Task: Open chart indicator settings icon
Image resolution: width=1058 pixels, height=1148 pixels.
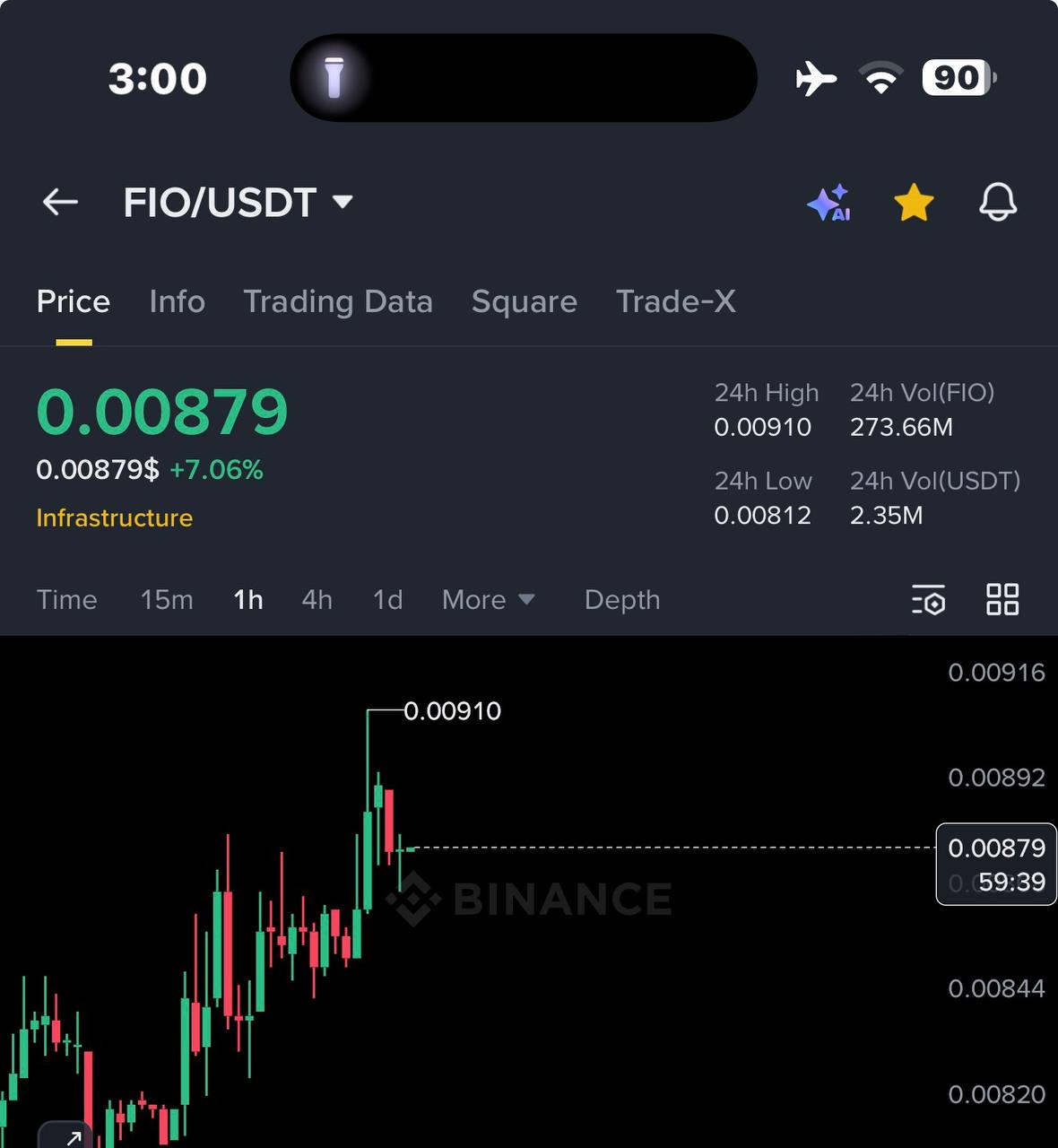Action: point(928,599)
